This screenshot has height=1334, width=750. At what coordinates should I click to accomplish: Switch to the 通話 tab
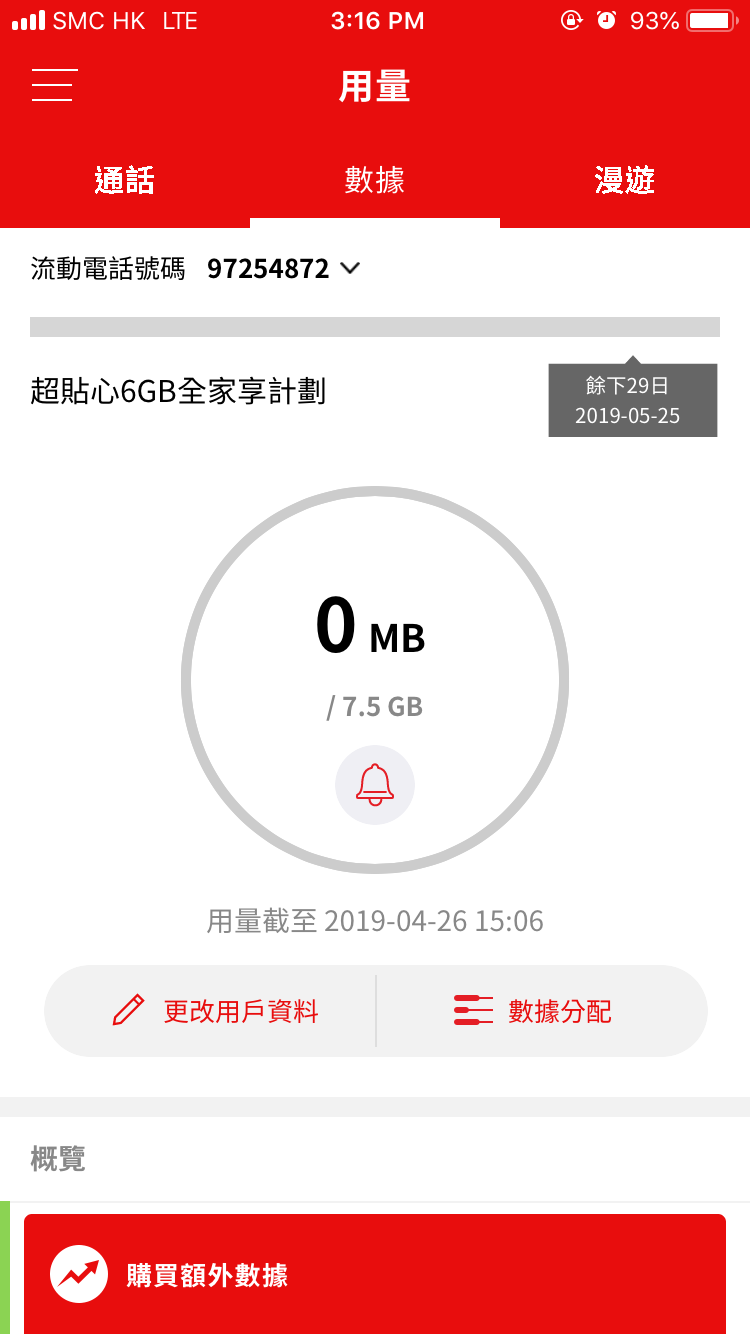point(125,181)
